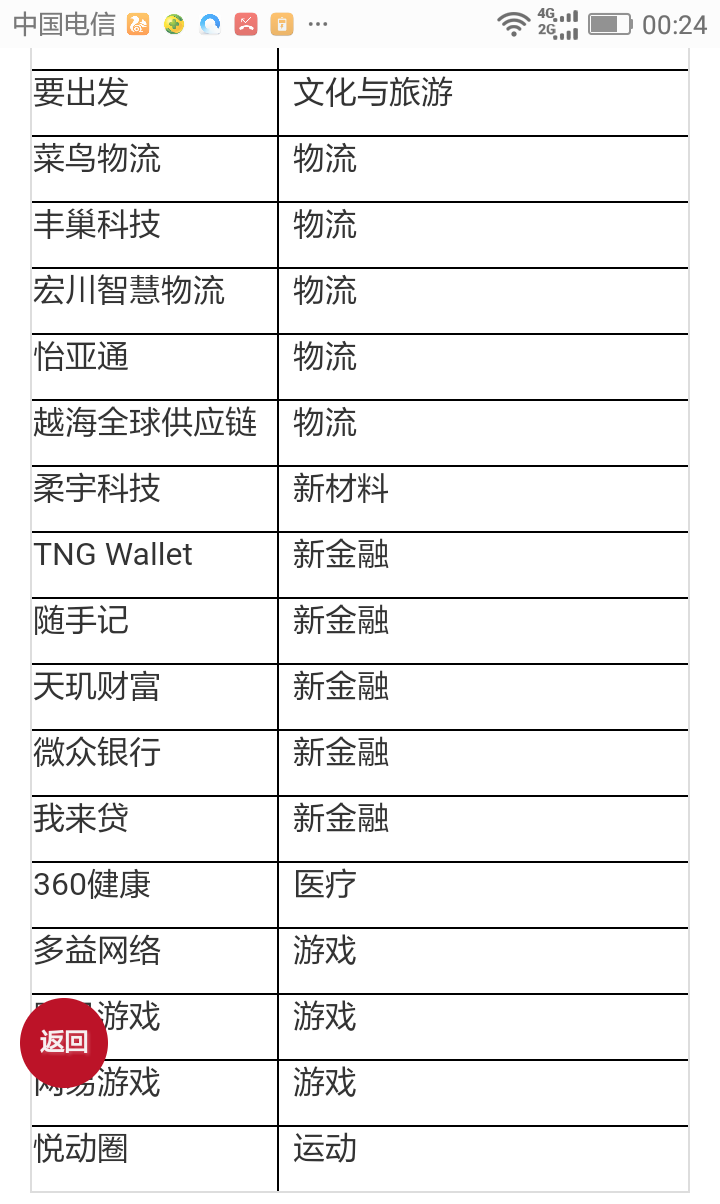Open the UC Browser icon in status bar
The image size is (720, 1204).
[137, 22]
